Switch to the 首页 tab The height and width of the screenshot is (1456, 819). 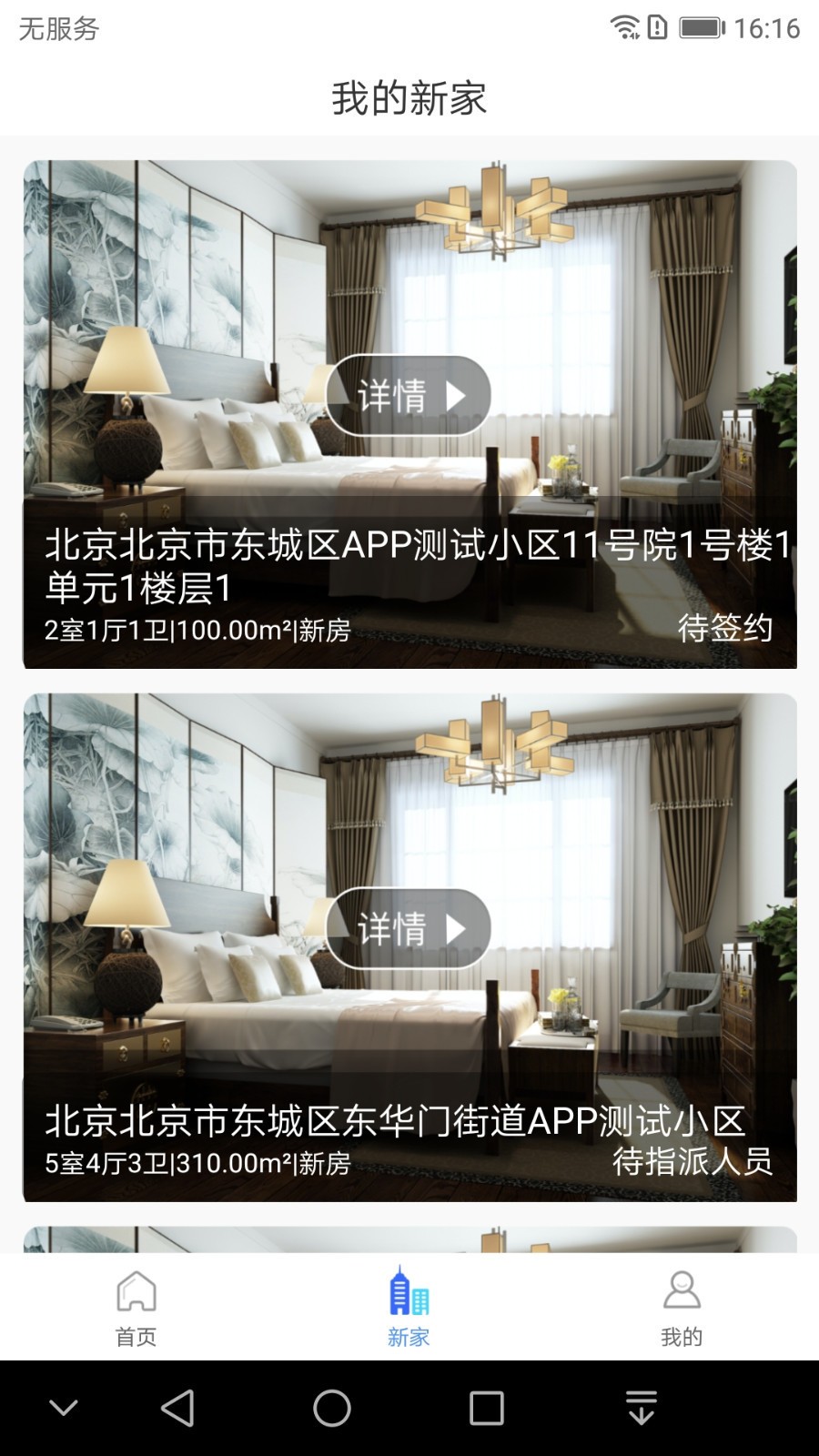tap(136, 1308)
